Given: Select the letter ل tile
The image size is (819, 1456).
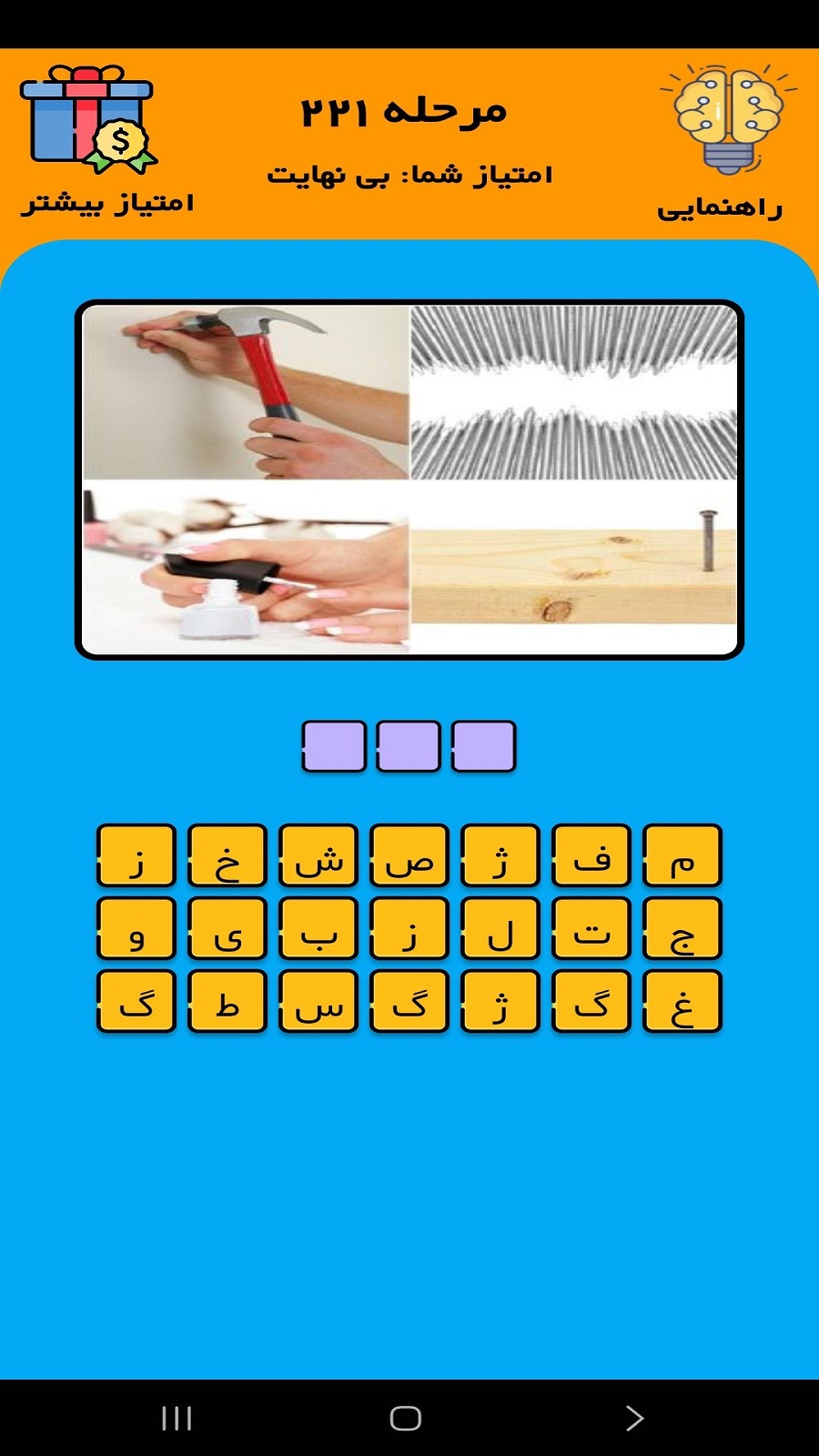Looking at the screenshot, I should point(500,929).
